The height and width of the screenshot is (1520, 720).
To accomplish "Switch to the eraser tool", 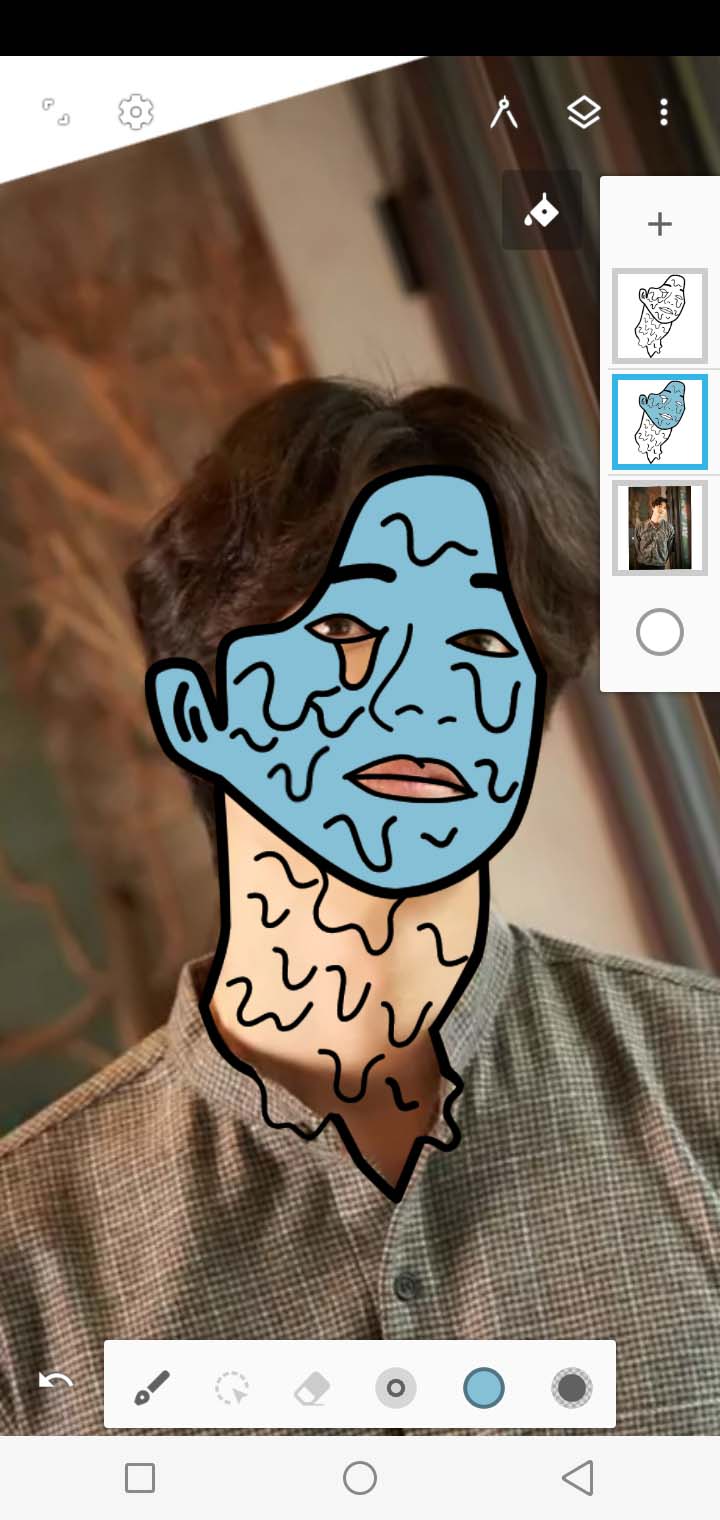I will pos(312,1388).
